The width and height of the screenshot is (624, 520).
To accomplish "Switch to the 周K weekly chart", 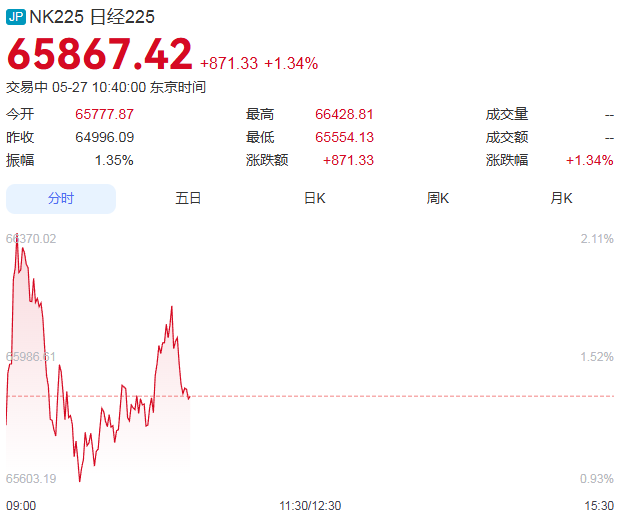I will [x=437, y=198].
